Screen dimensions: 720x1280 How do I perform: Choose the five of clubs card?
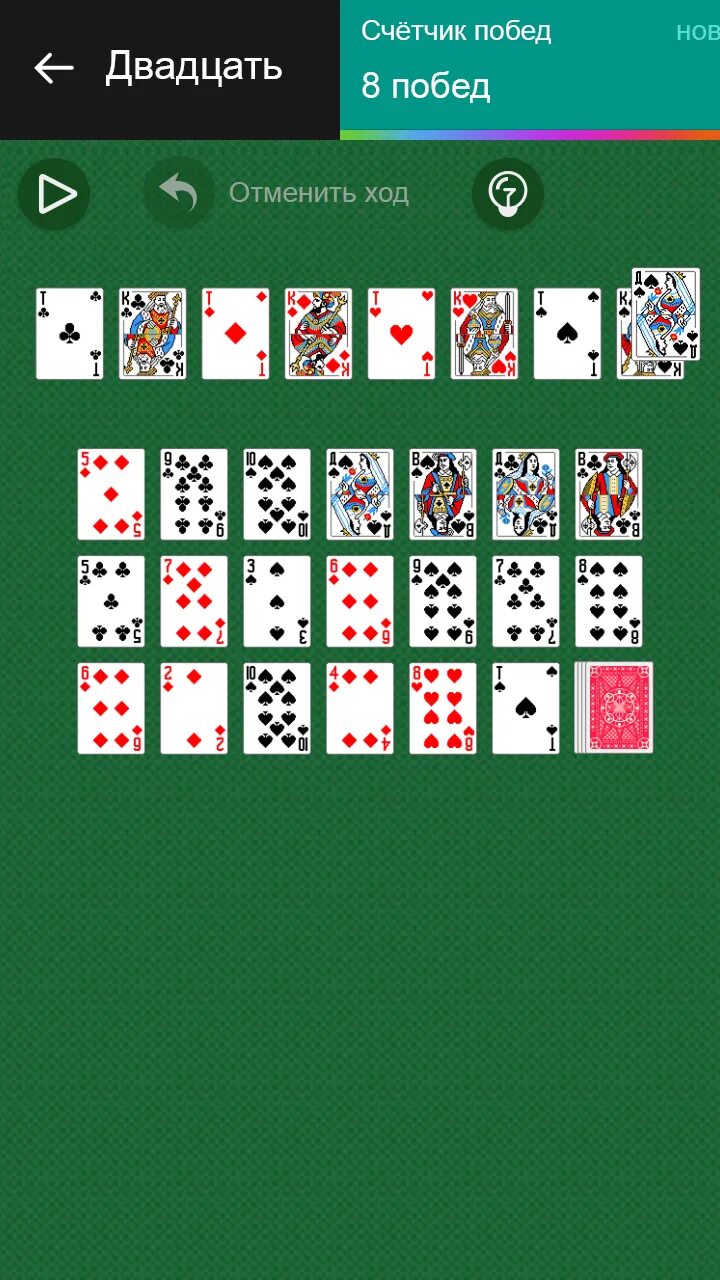point(110,601)
